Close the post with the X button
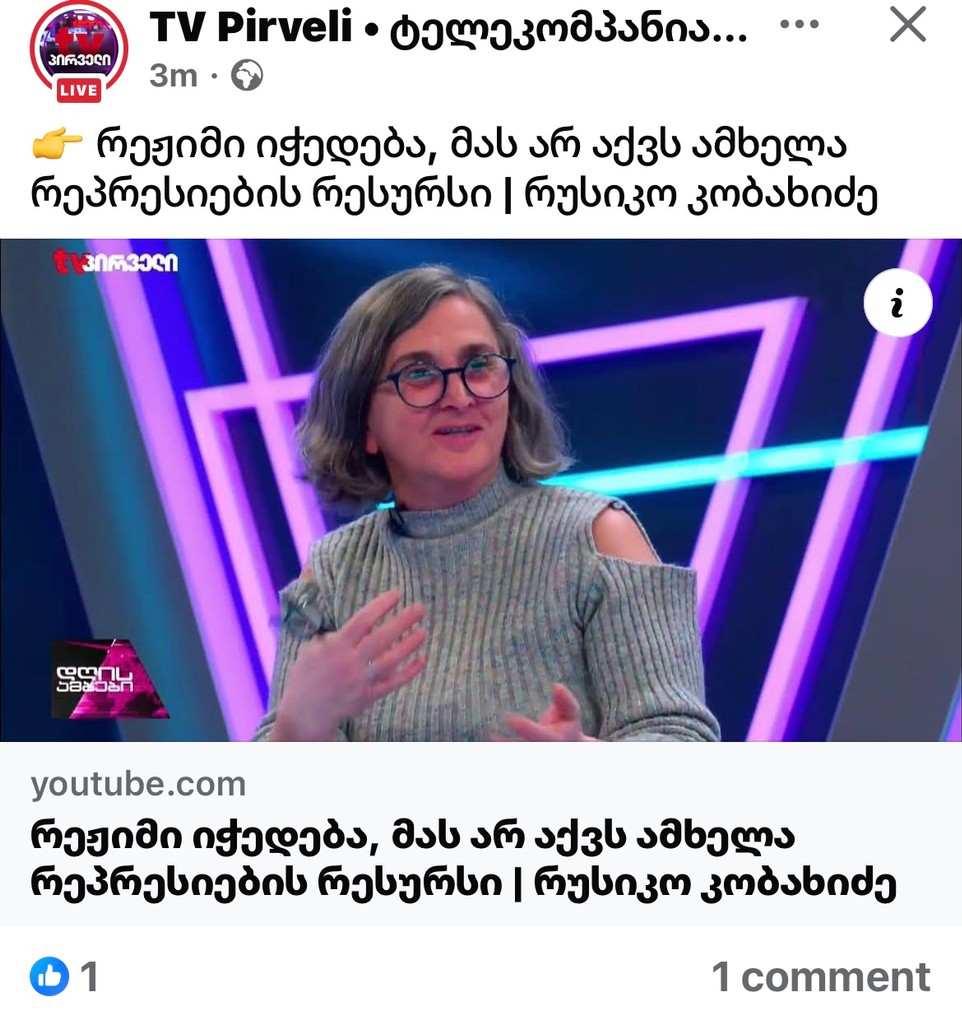This screenshot has height=1024, width=962. pyautogui.click(x=906, y=26)
